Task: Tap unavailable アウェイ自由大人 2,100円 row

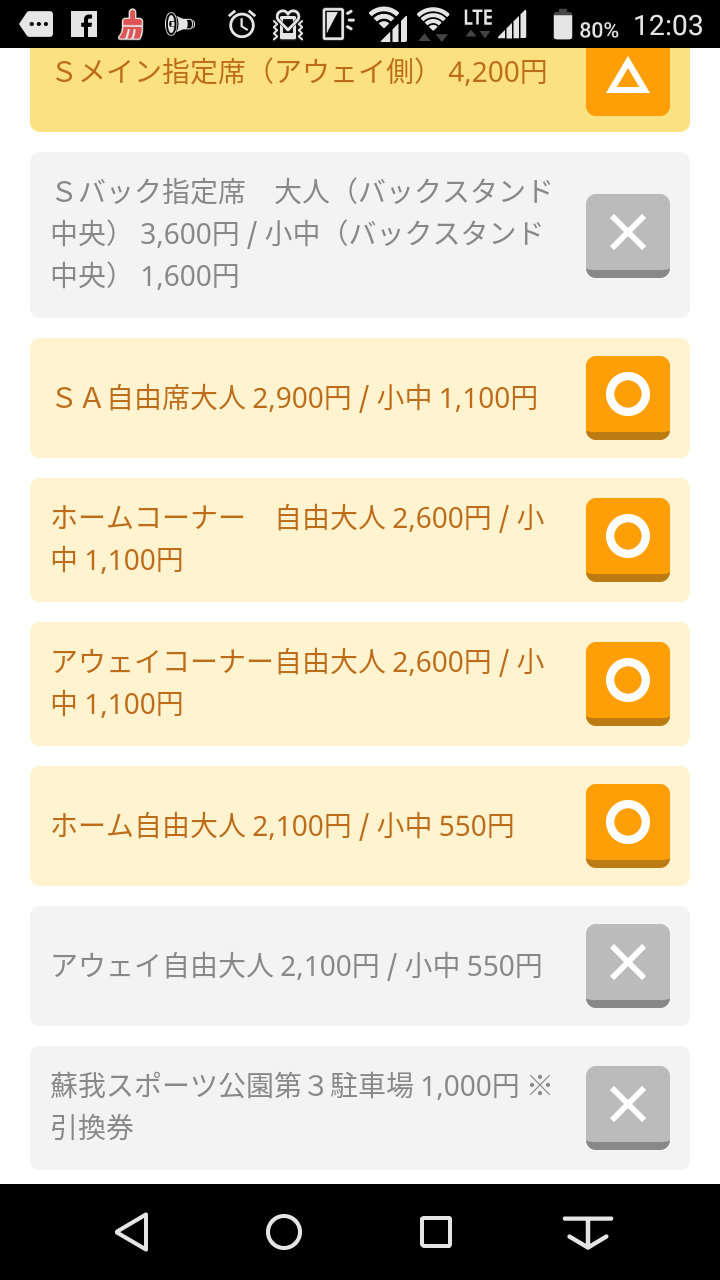Action: [x=360, y=966]
